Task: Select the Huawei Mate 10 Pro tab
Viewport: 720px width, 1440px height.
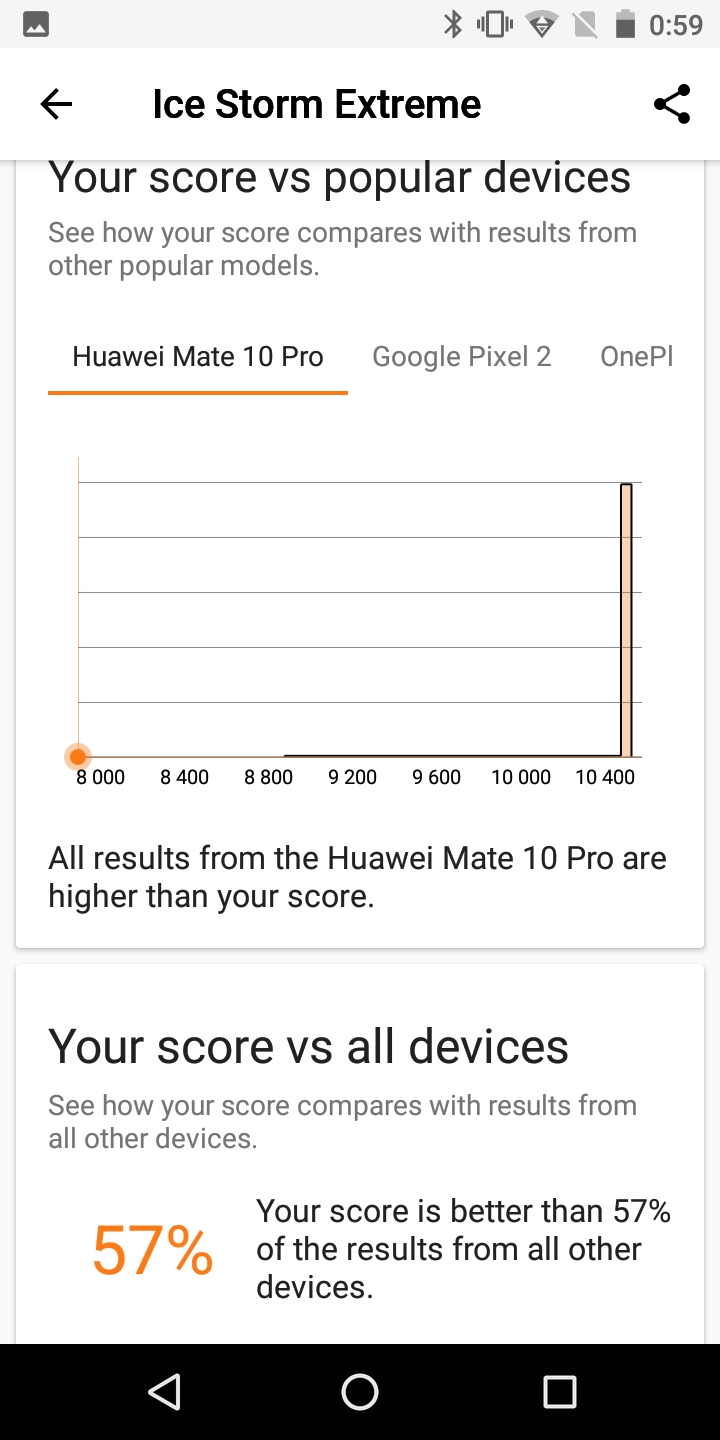Action: coord(198,357)
